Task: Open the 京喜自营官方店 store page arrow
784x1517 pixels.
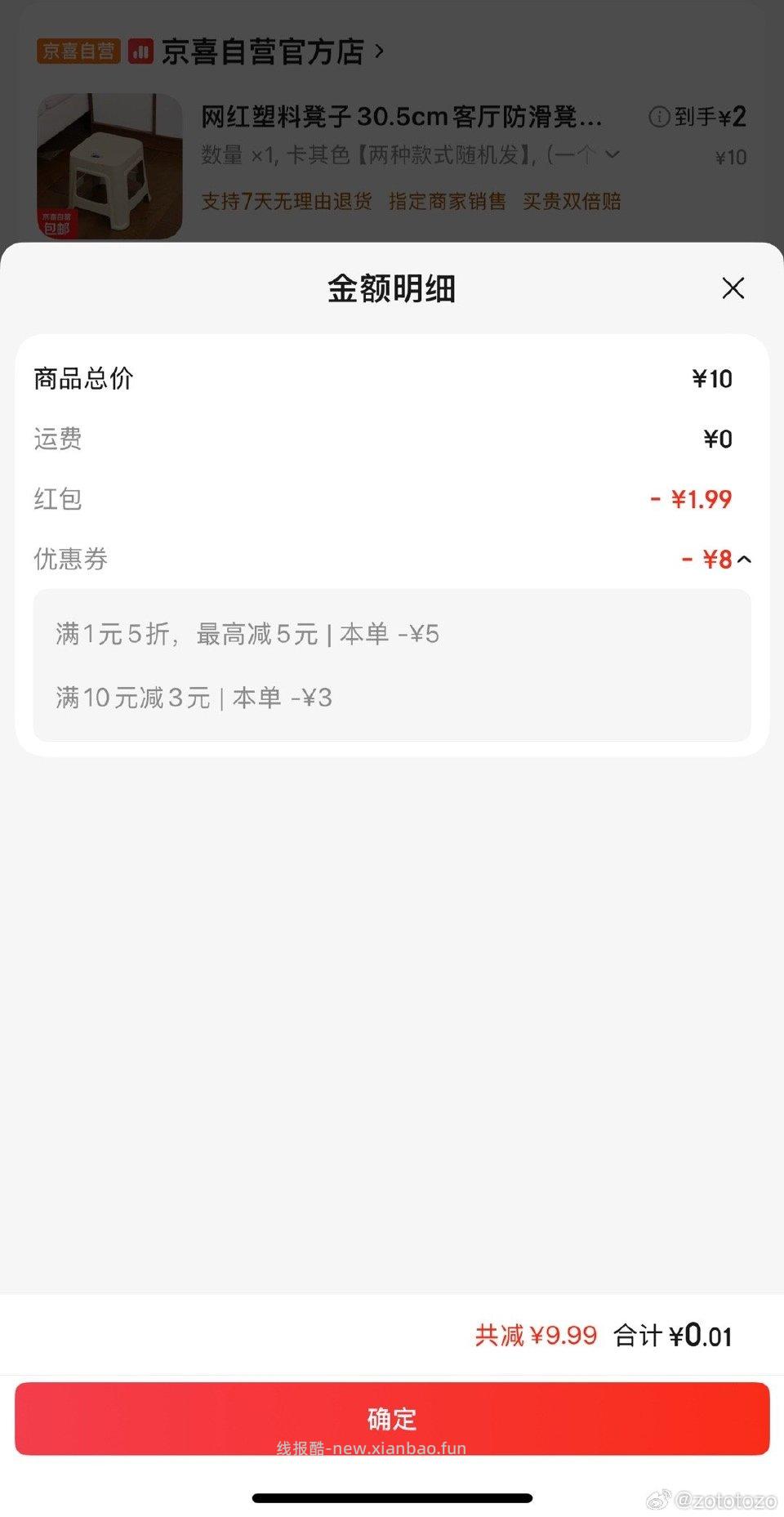Action: [x=378, y=51]
